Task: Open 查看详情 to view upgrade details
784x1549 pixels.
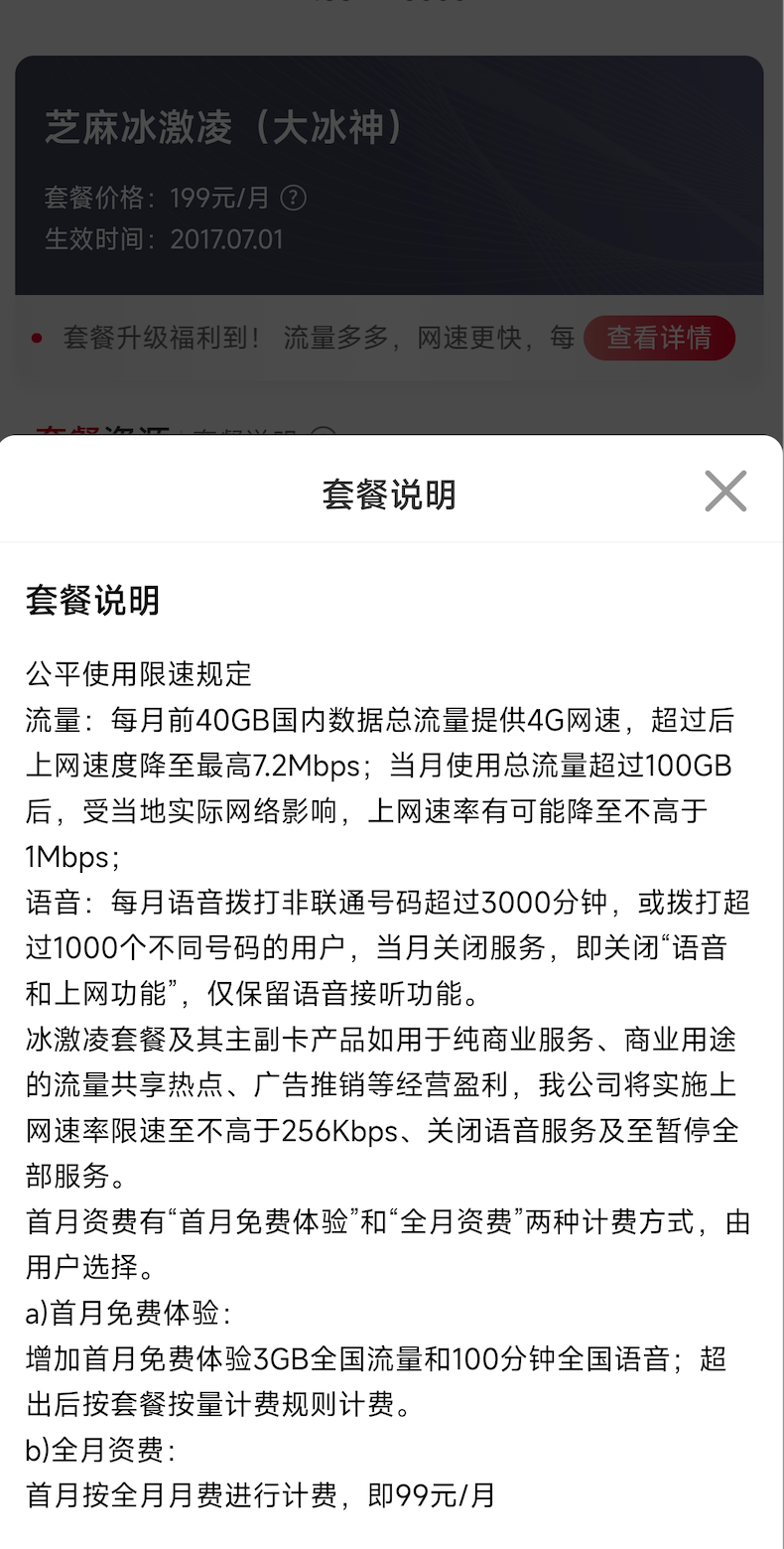Action: [x=659, y=338]
